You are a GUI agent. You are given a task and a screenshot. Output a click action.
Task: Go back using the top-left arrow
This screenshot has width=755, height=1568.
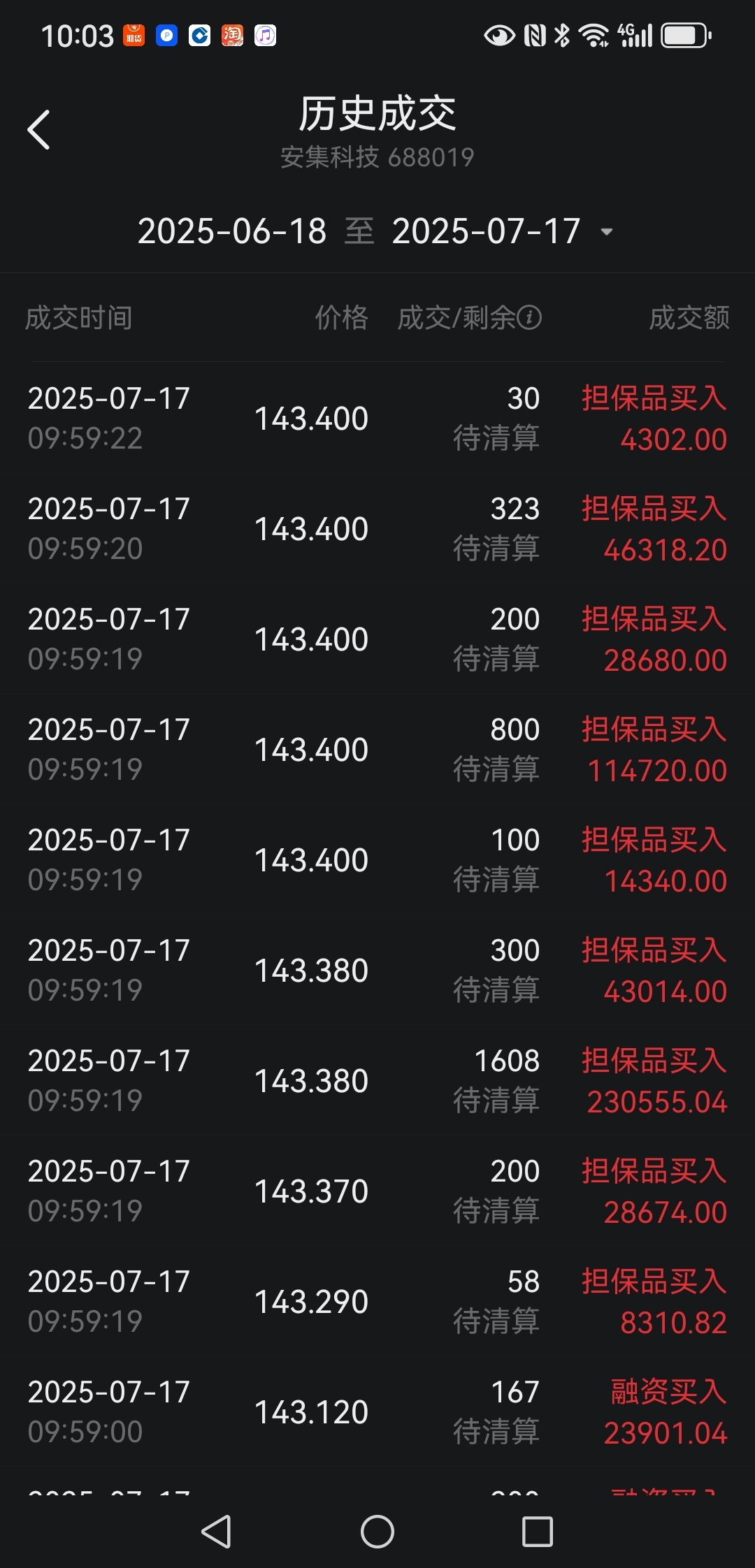[39, 129]
